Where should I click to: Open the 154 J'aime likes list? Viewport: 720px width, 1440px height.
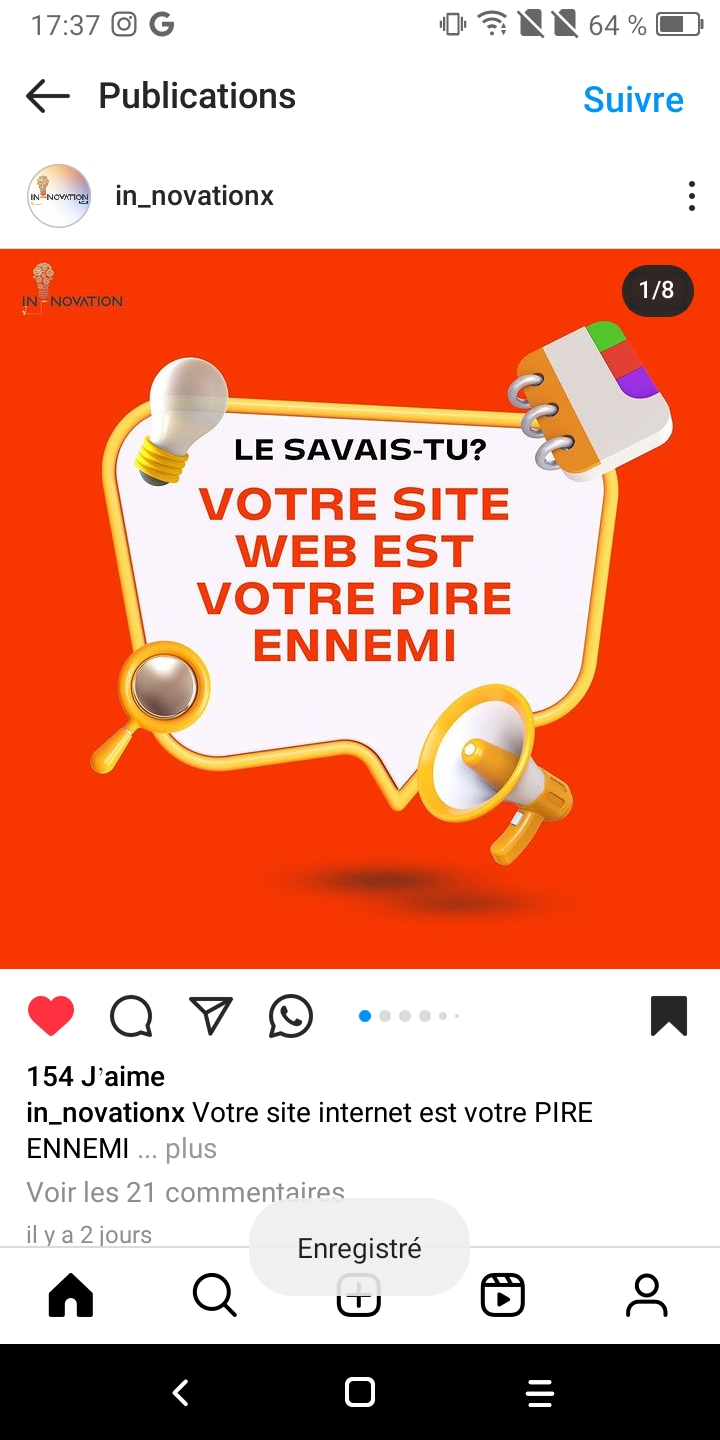pyautogui.click(x=96, y=1076)
